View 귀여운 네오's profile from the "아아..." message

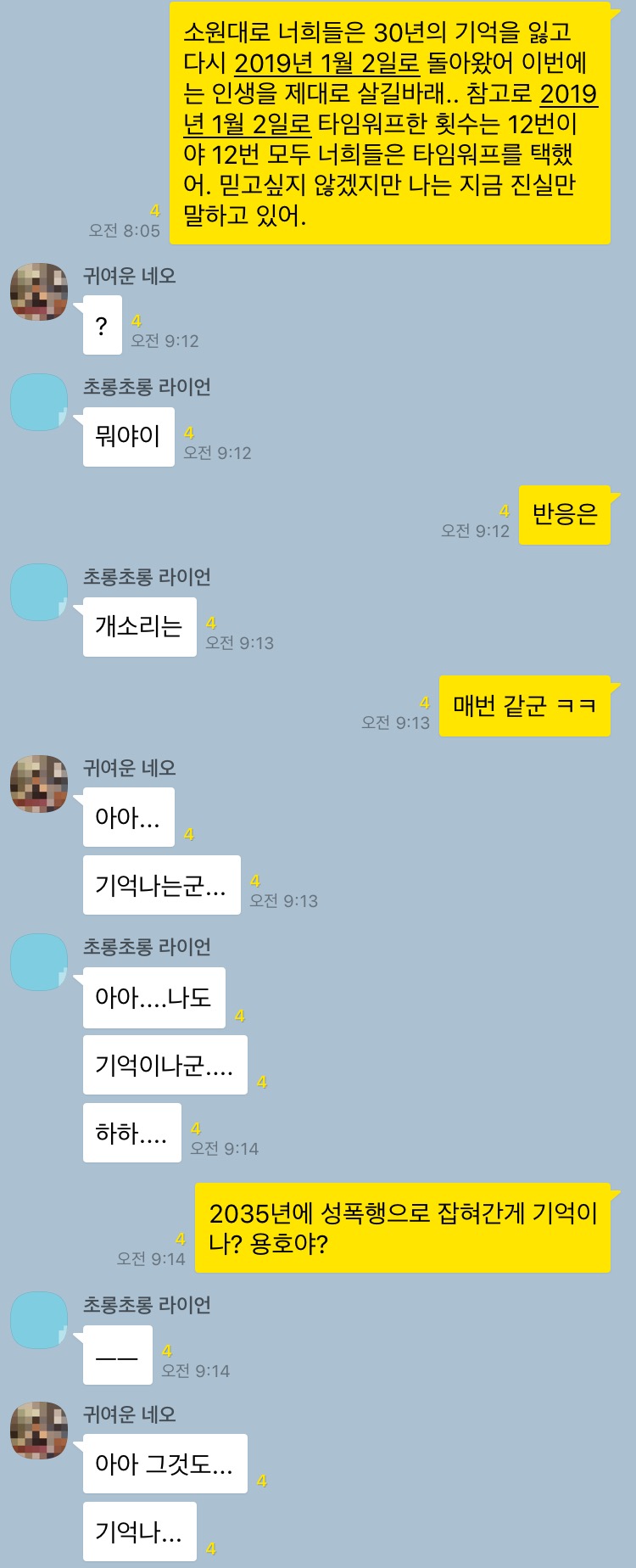39,784
